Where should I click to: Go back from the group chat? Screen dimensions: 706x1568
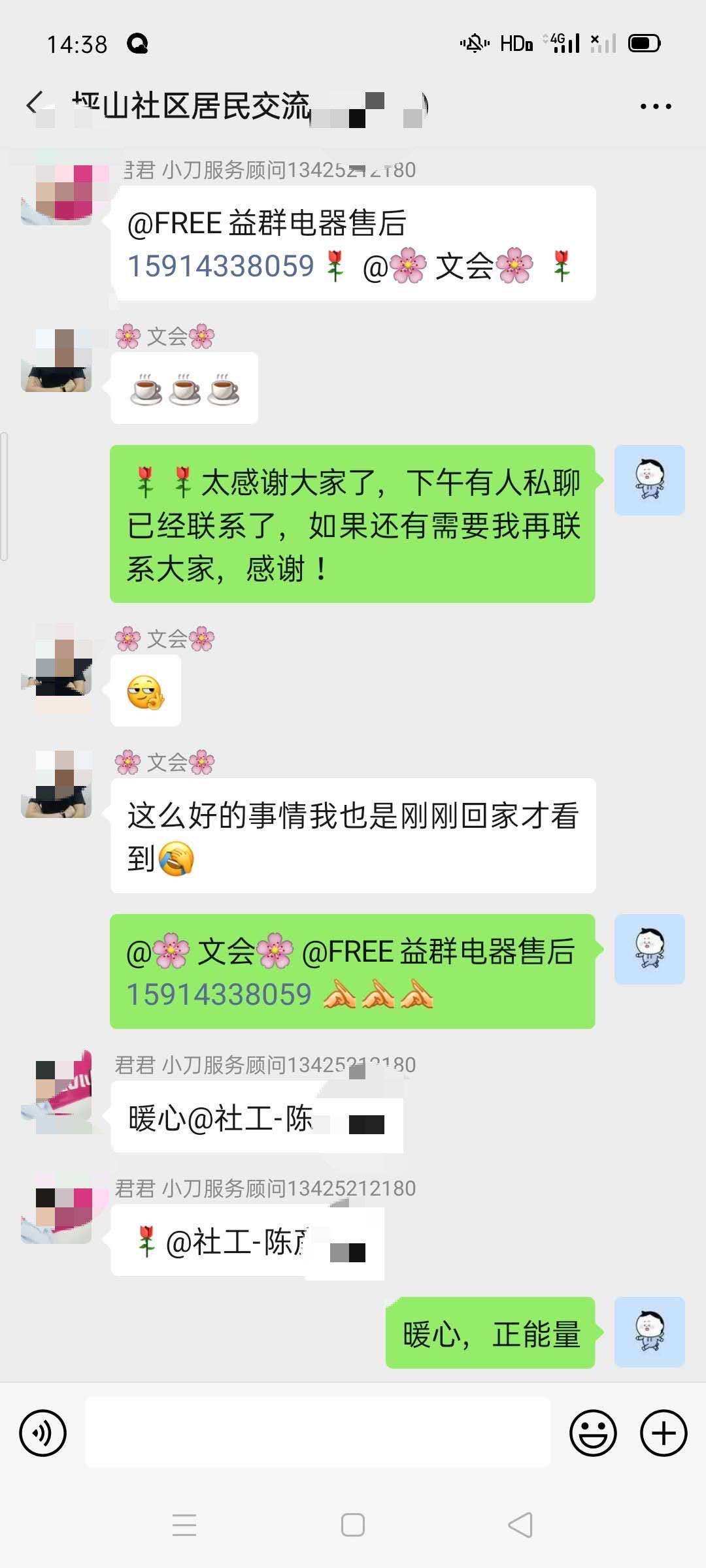coord(34,105)
